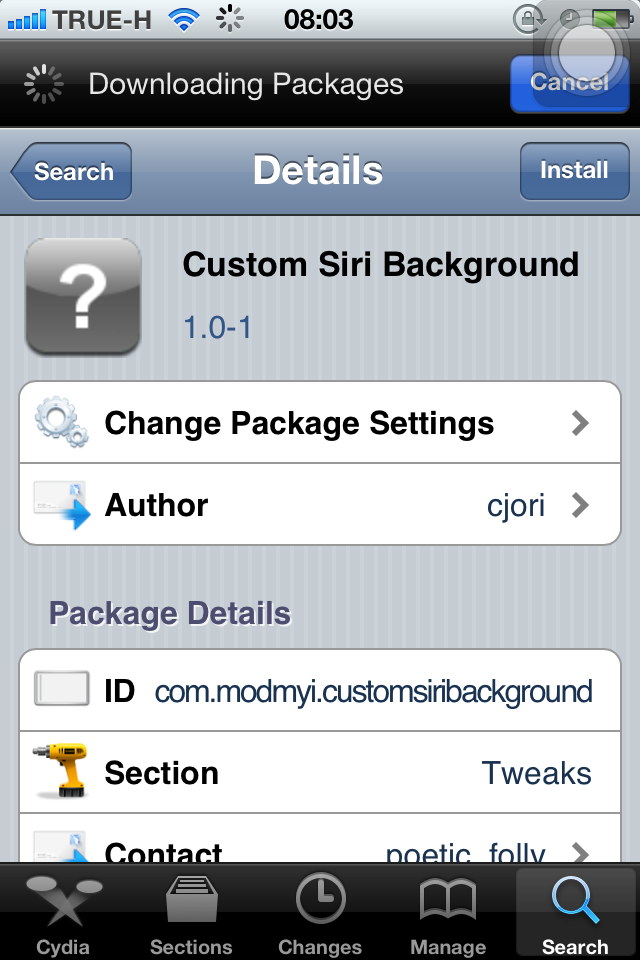The image size is (640, 960).
Task: Tap the AssistiveTouch floating button
Action: click(589, 47)
